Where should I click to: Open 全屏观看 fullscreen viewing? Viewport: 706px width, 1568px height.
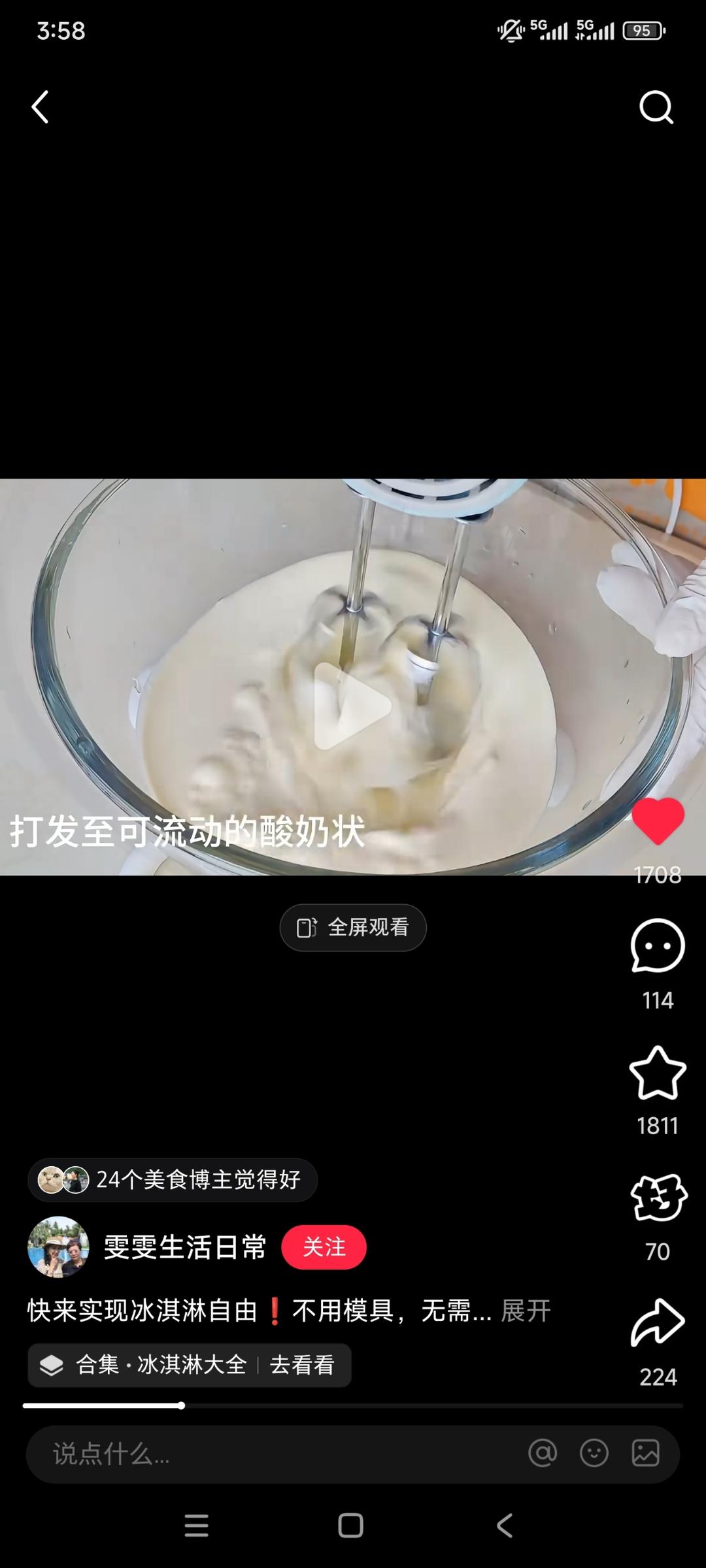click(352, 927)
